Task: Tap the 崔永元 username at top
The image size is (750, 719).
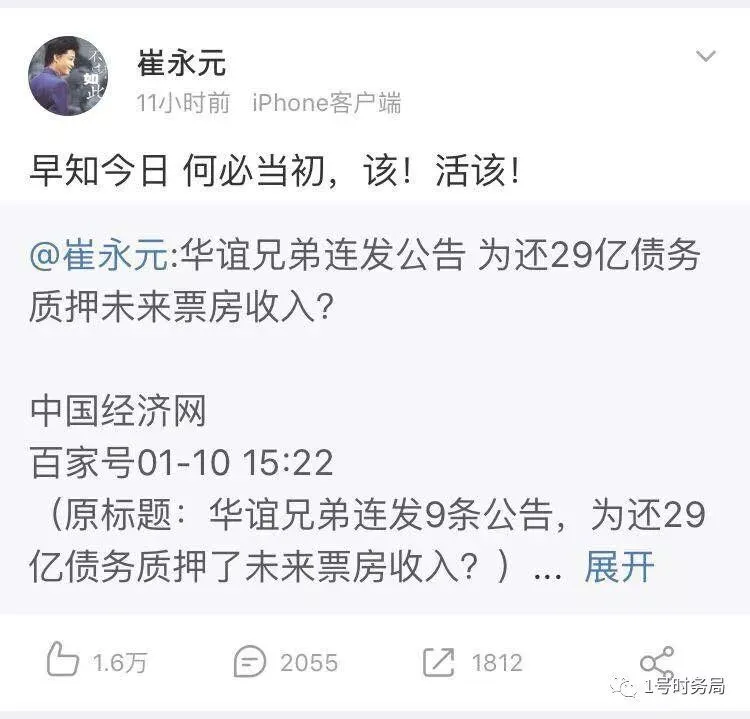Action: click(x=181, y=61)
